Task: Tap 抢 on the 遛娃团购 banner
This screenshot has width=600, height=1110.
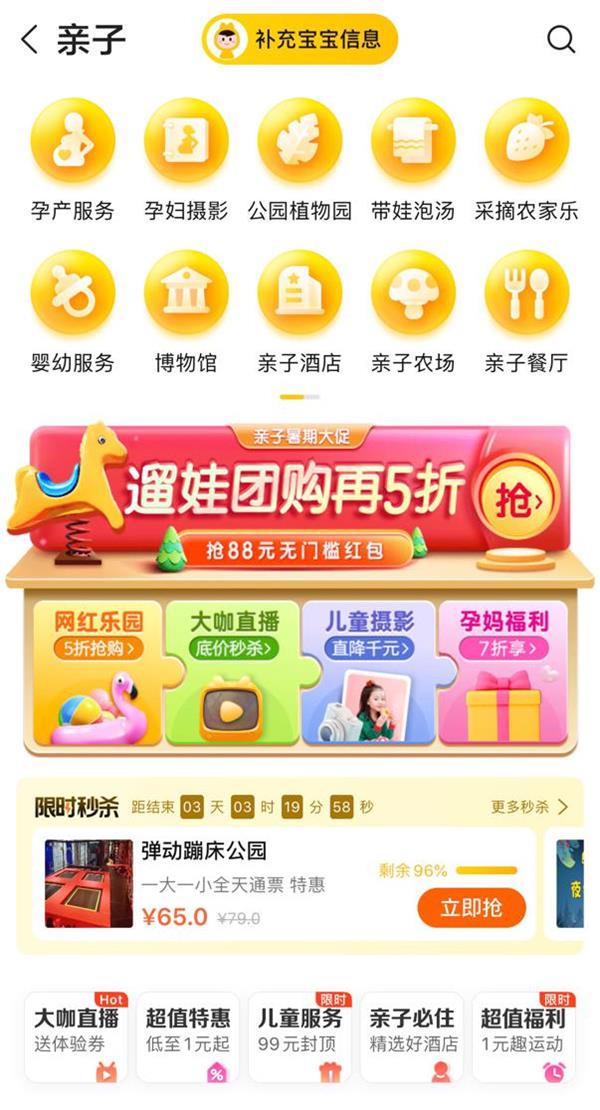Action: click(x=514, y=500)
